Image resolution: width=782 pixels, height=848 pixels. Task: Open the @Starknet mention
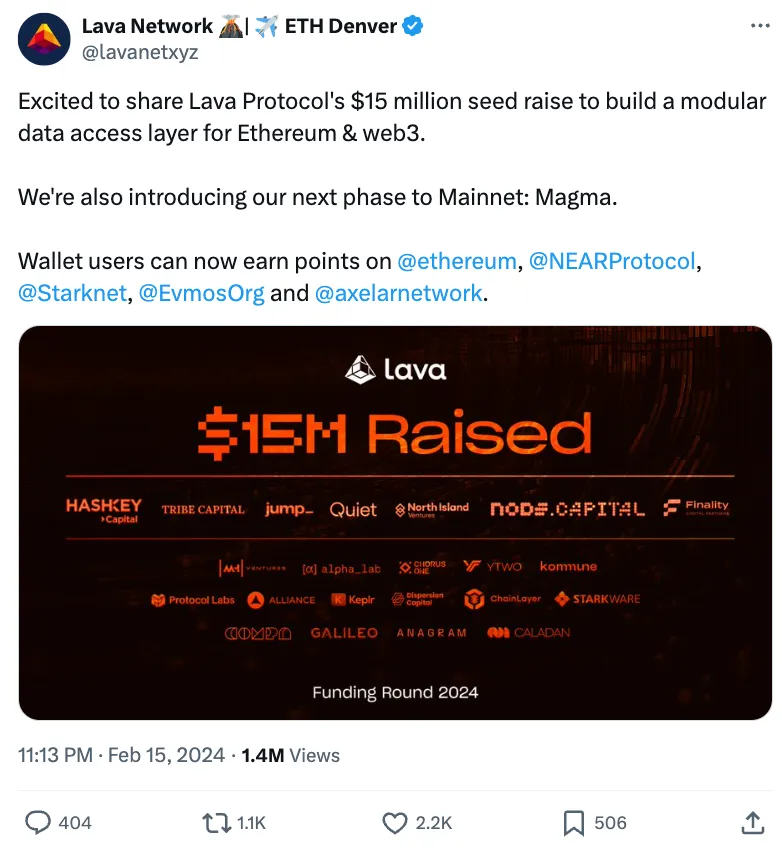[x=72, y=294]
